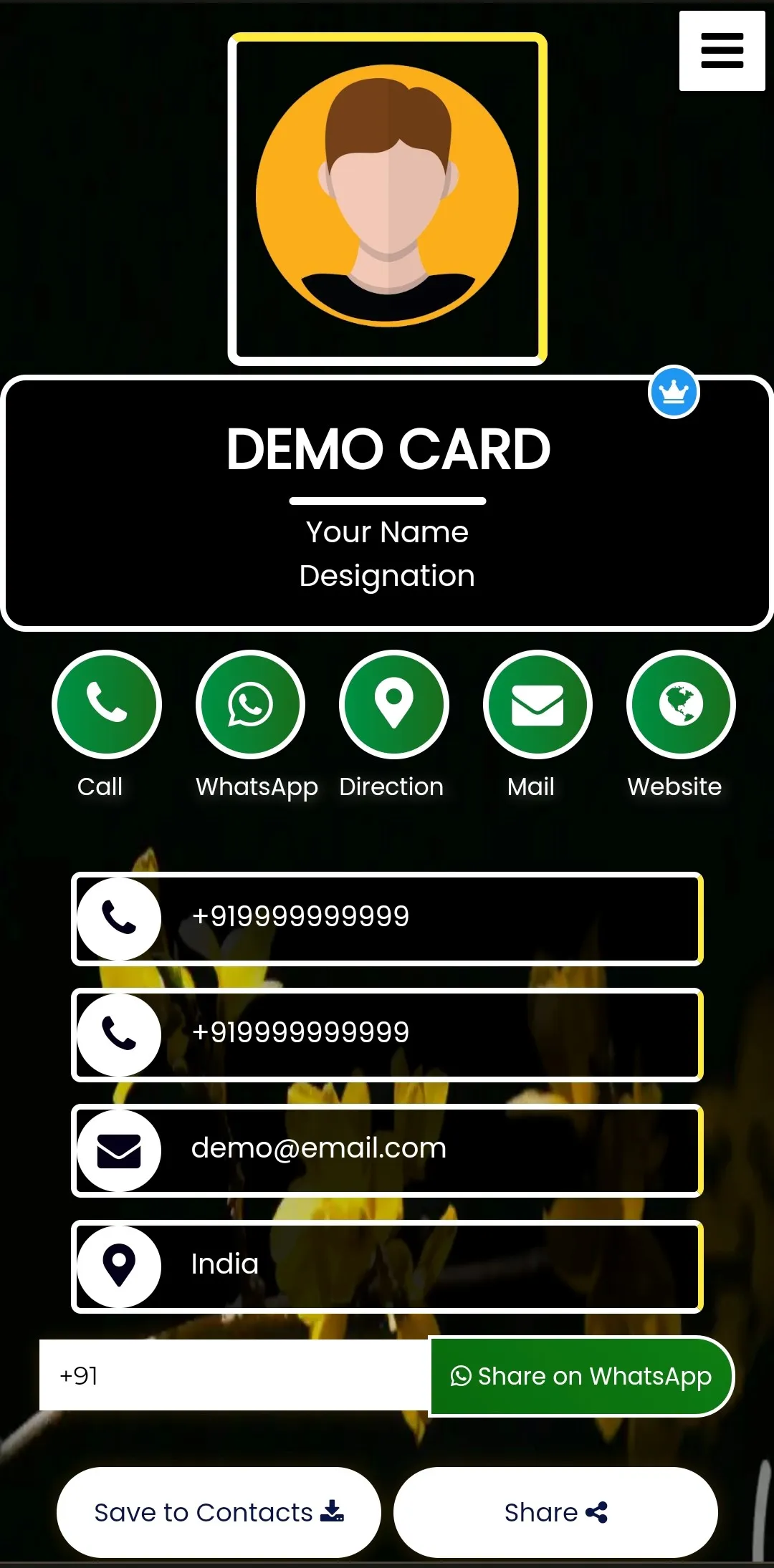The image size is (774, 1568).
Task: Tap the white Share button
Action: coord(555,1512)
